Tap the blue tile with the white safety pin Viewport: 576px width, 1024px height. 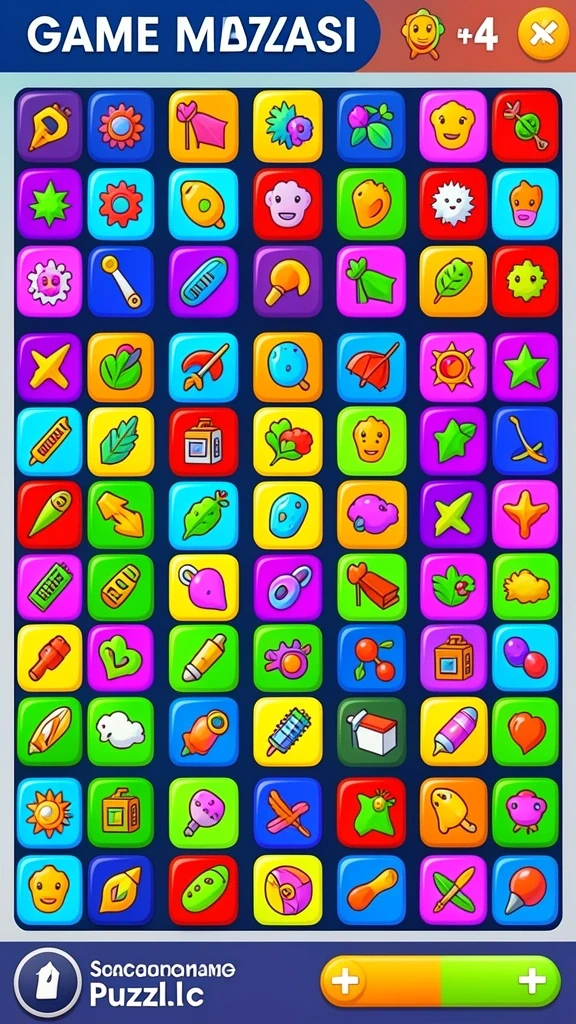click(121, 281)
